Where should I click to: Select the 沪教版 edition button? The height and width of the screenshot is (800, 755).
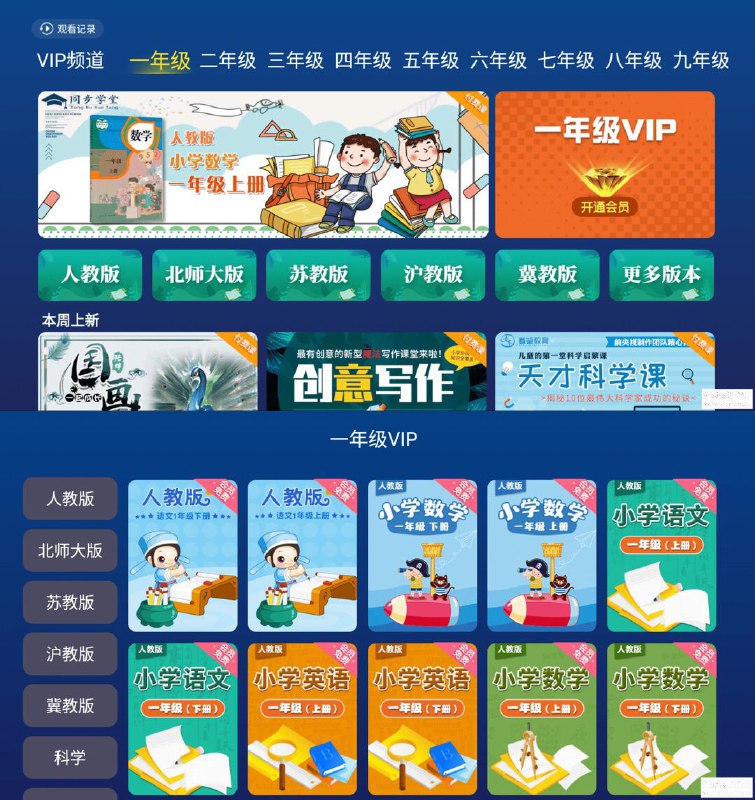431,275
